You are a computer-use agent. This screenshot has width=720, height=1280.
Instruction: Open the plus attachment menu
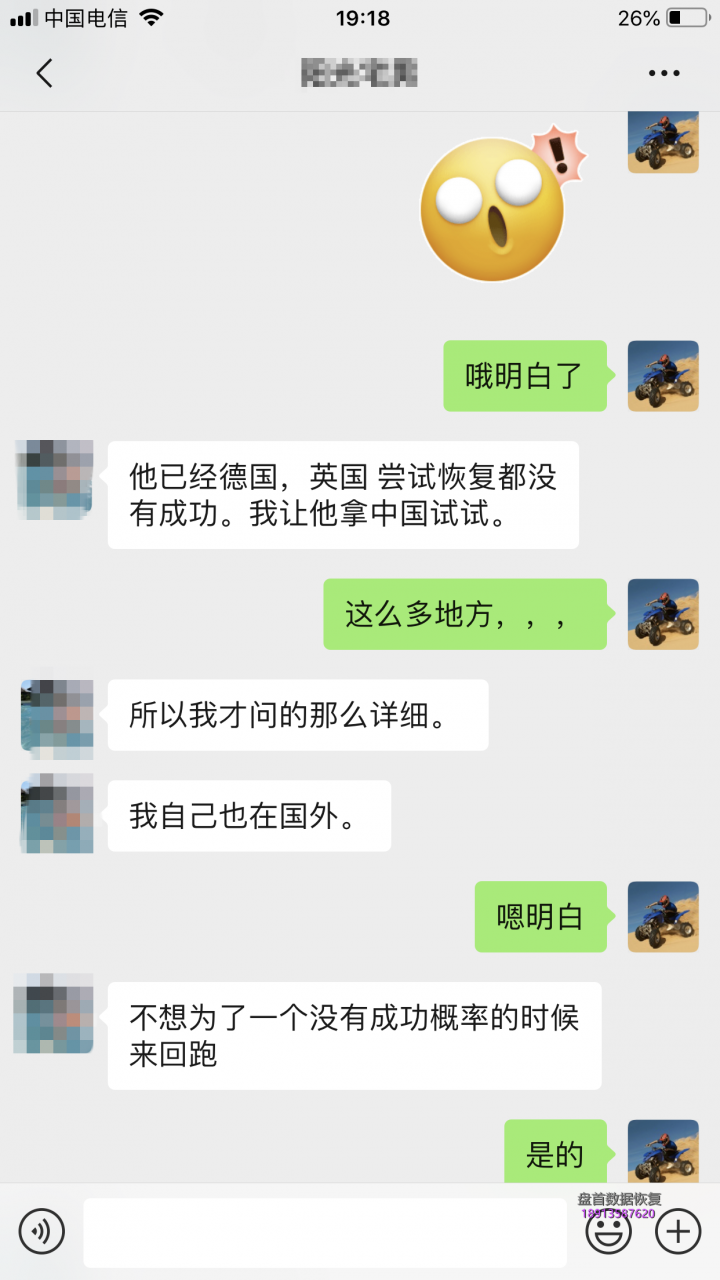[678, 1231]
